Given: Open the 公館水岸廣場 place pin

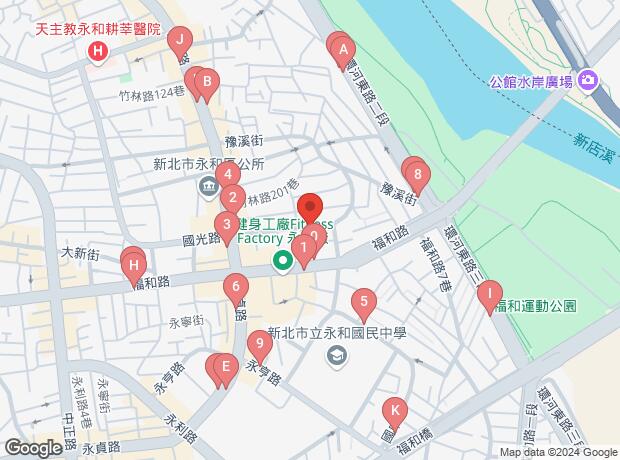Looking at the screenshot, I should (x=588, y=80).
